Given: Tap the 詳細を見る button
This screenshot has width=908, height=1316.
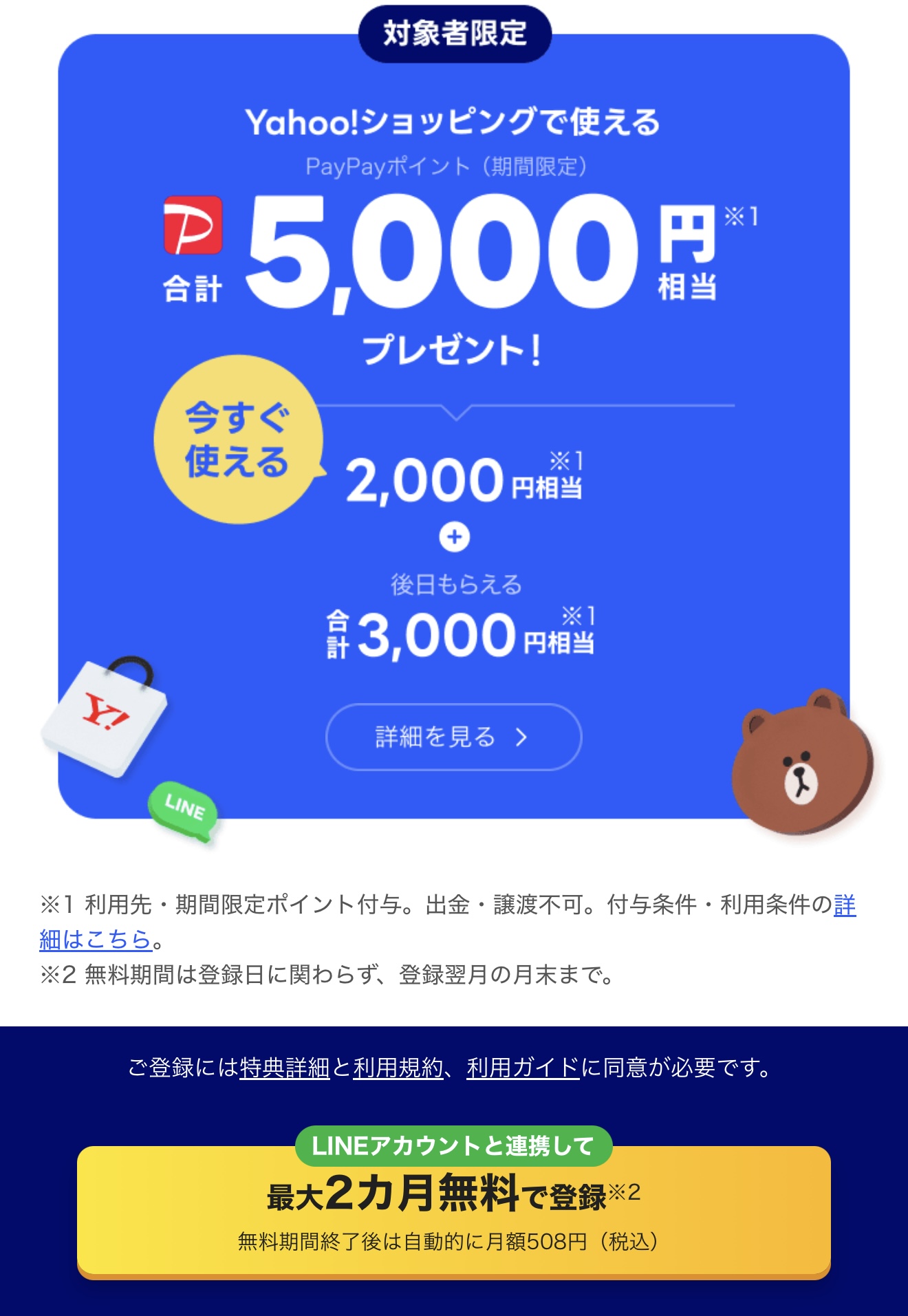Looking at the screenshot, I should [x=453, y=737].
